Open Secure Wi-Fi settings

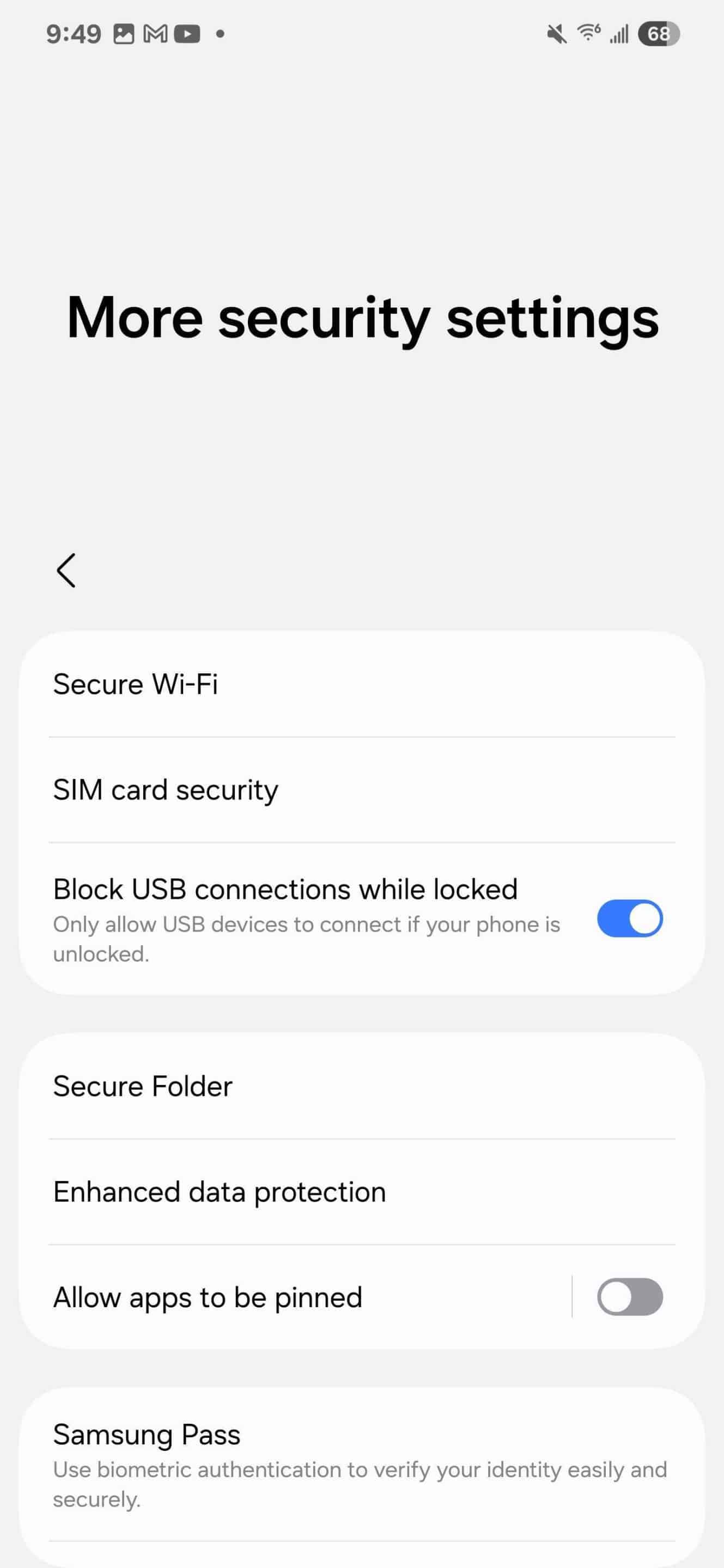tap(362, 684)
